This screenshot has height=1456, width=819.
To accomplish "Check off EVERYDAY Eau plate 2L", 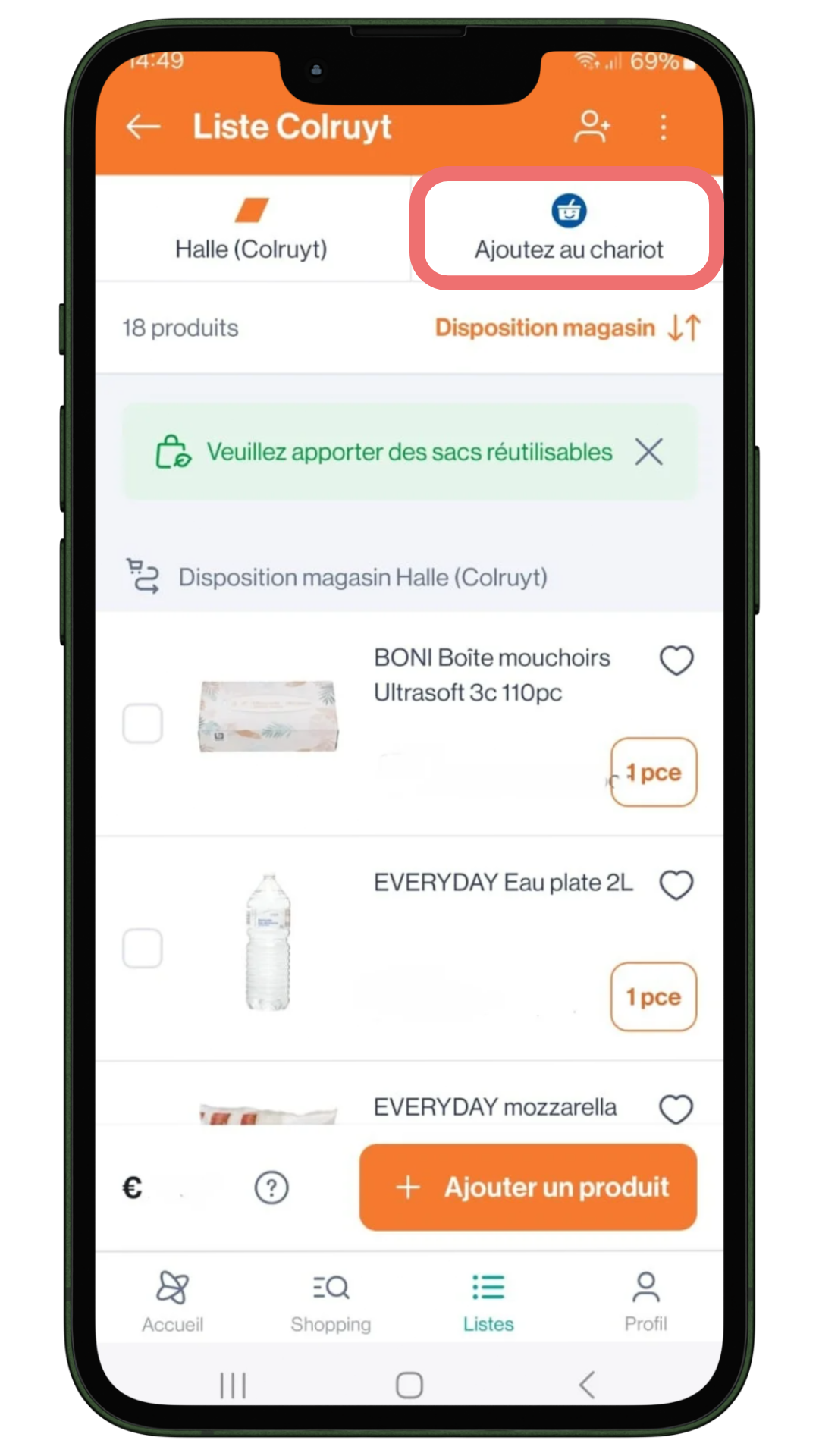I will click(x=143, y=948).
